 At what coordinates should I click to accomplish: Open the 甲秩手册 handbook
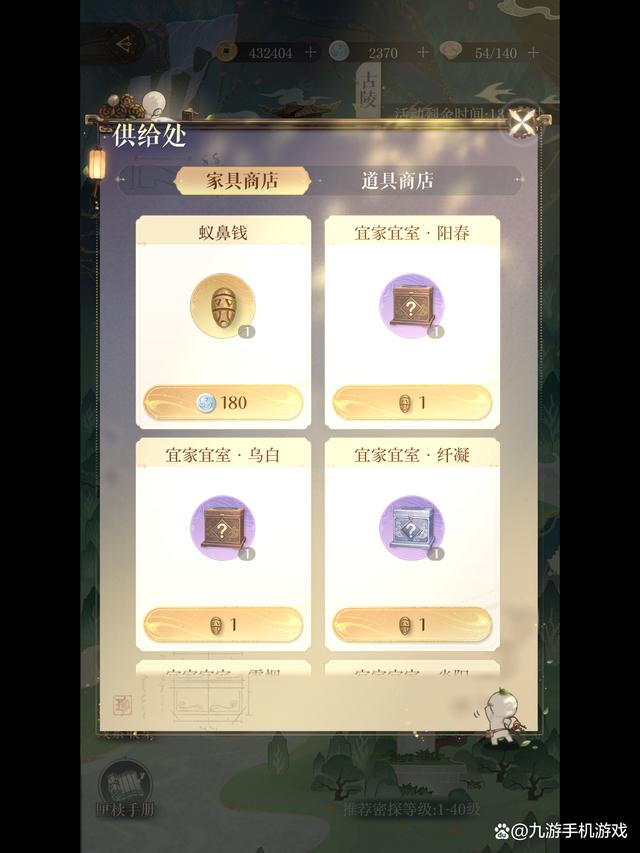point(125,785)
